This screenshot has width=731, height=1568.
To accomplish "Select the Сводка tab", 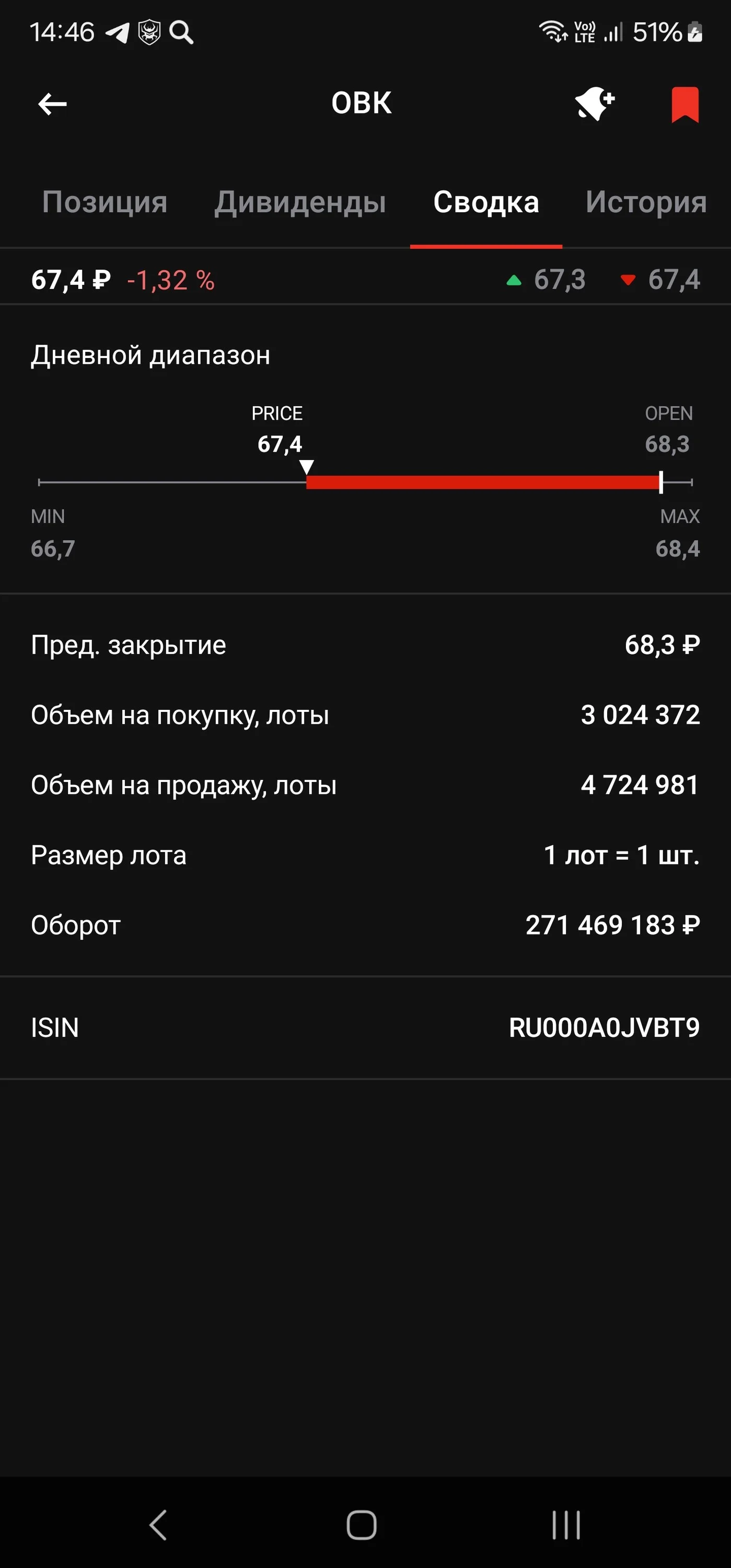I will point(486,202).
